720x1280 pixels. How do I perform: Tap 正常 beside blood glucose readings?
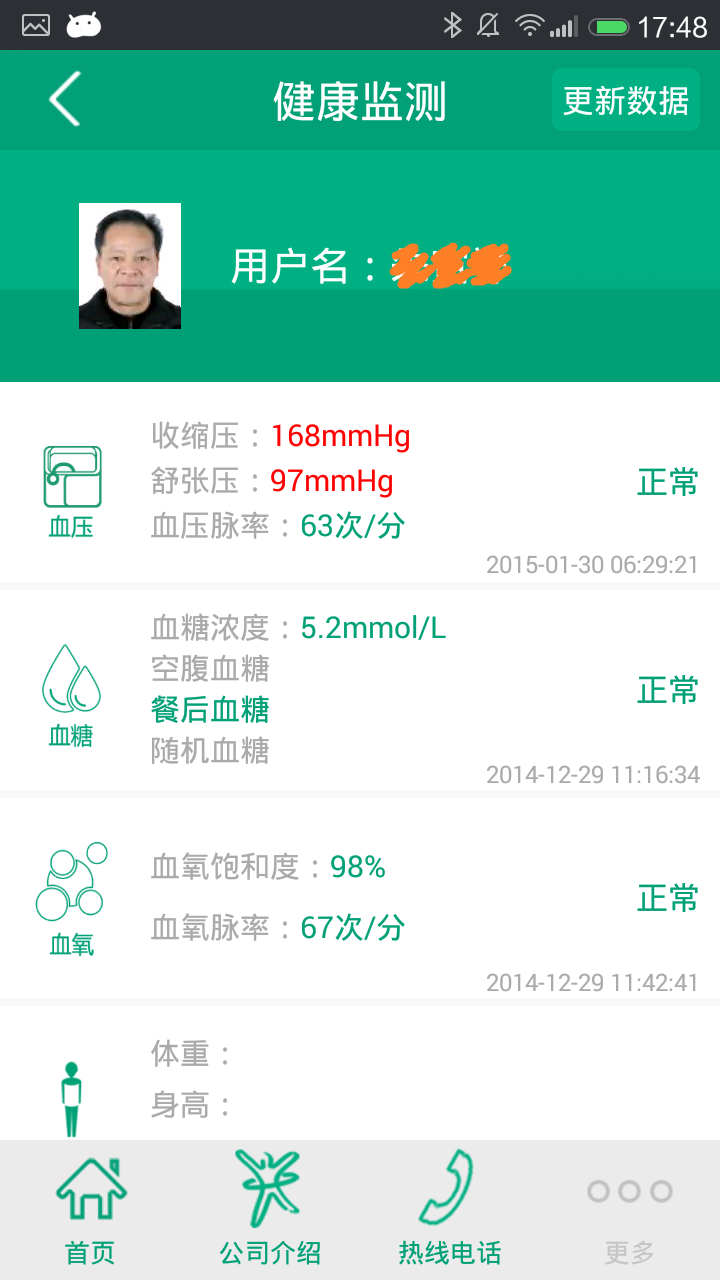[x=666, y=690]
